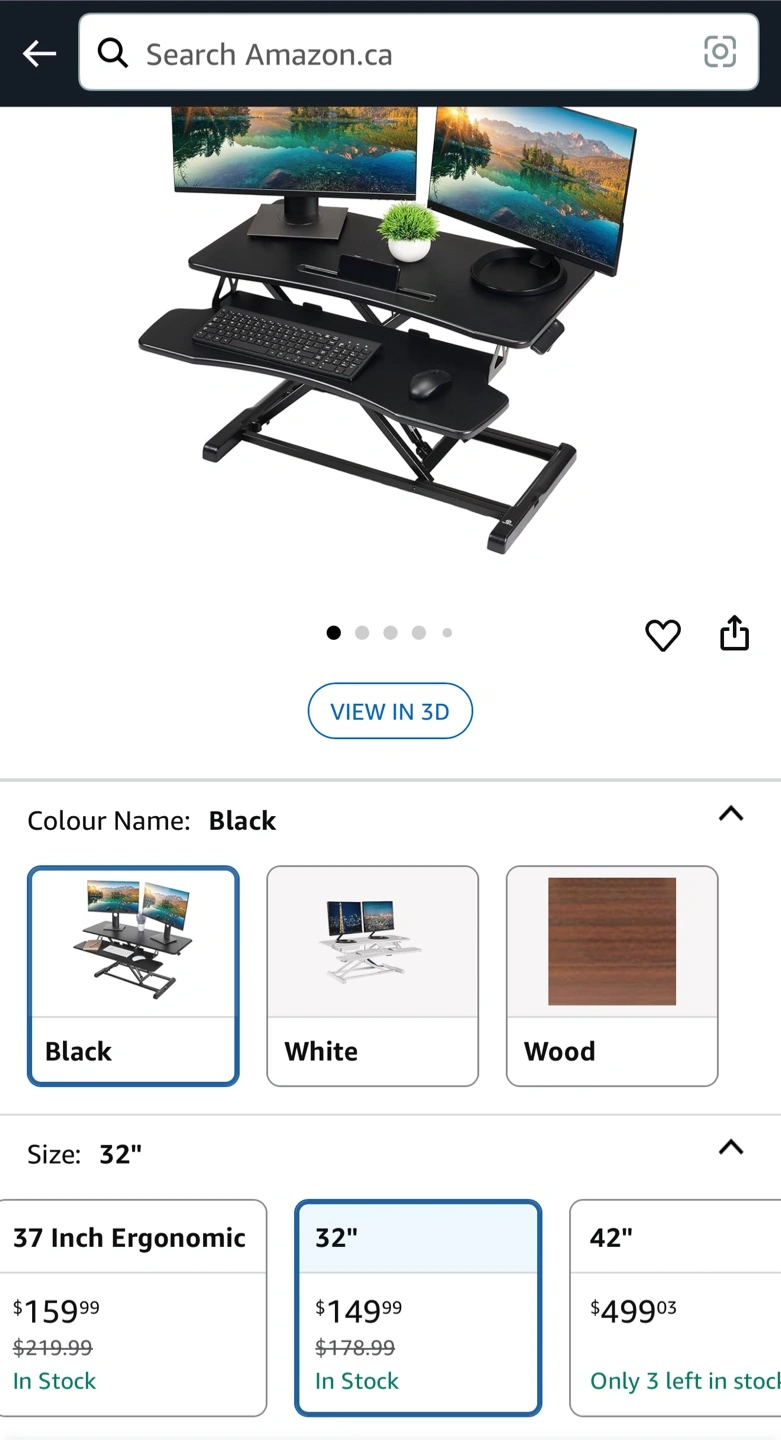Share this product listing
This screenshot has height=1440, width=781.
(734, 633)
